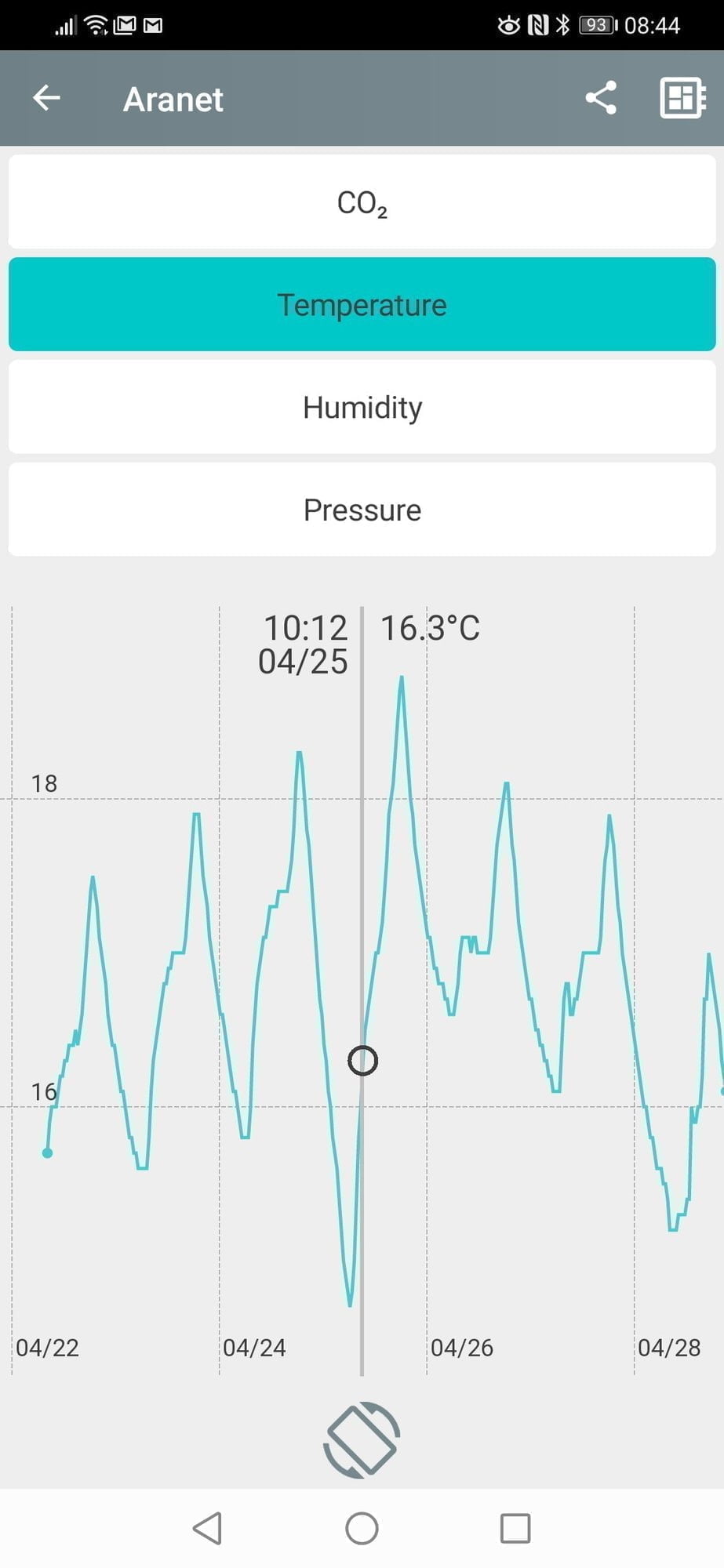Open the dashboard grid view icon
The image size is (724, 1568).
pyautogui.click(x=682, y=98)
